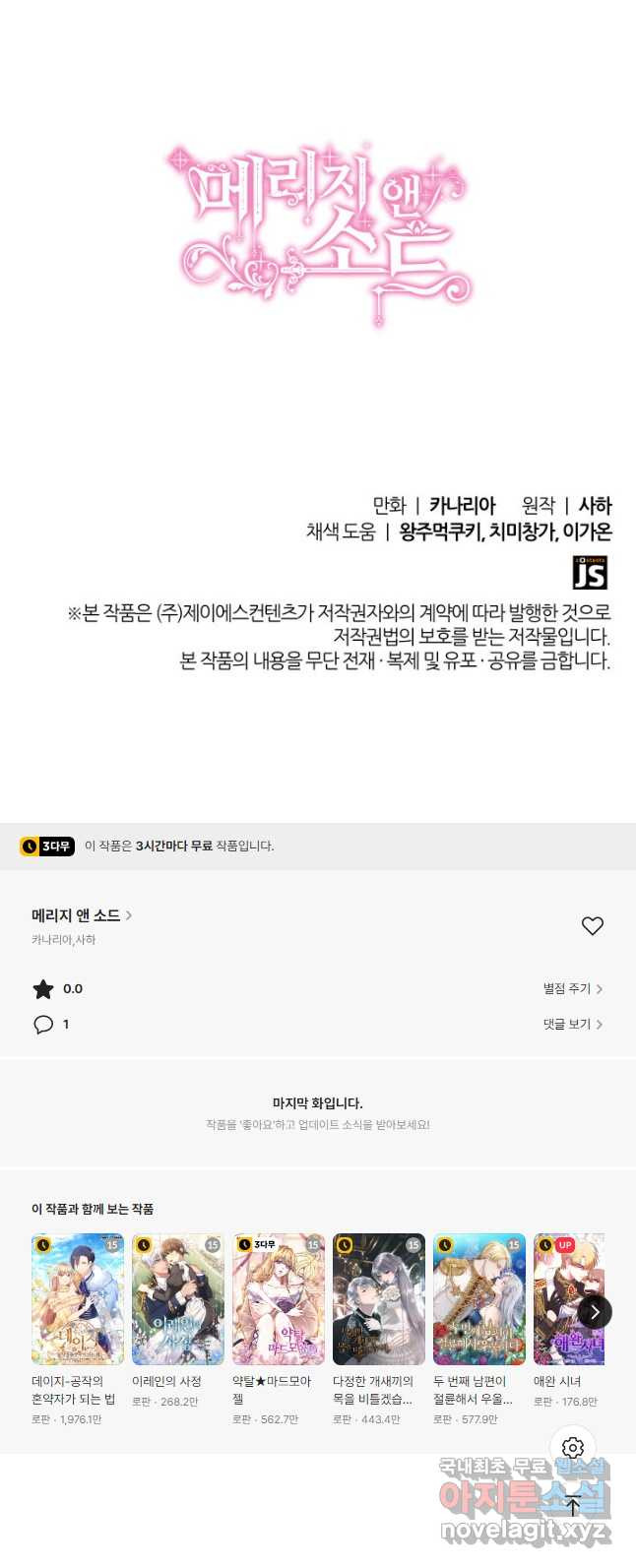Open viewer settings gear
Viewport: 636px width, 1568px height.
tap(573, 1448)
